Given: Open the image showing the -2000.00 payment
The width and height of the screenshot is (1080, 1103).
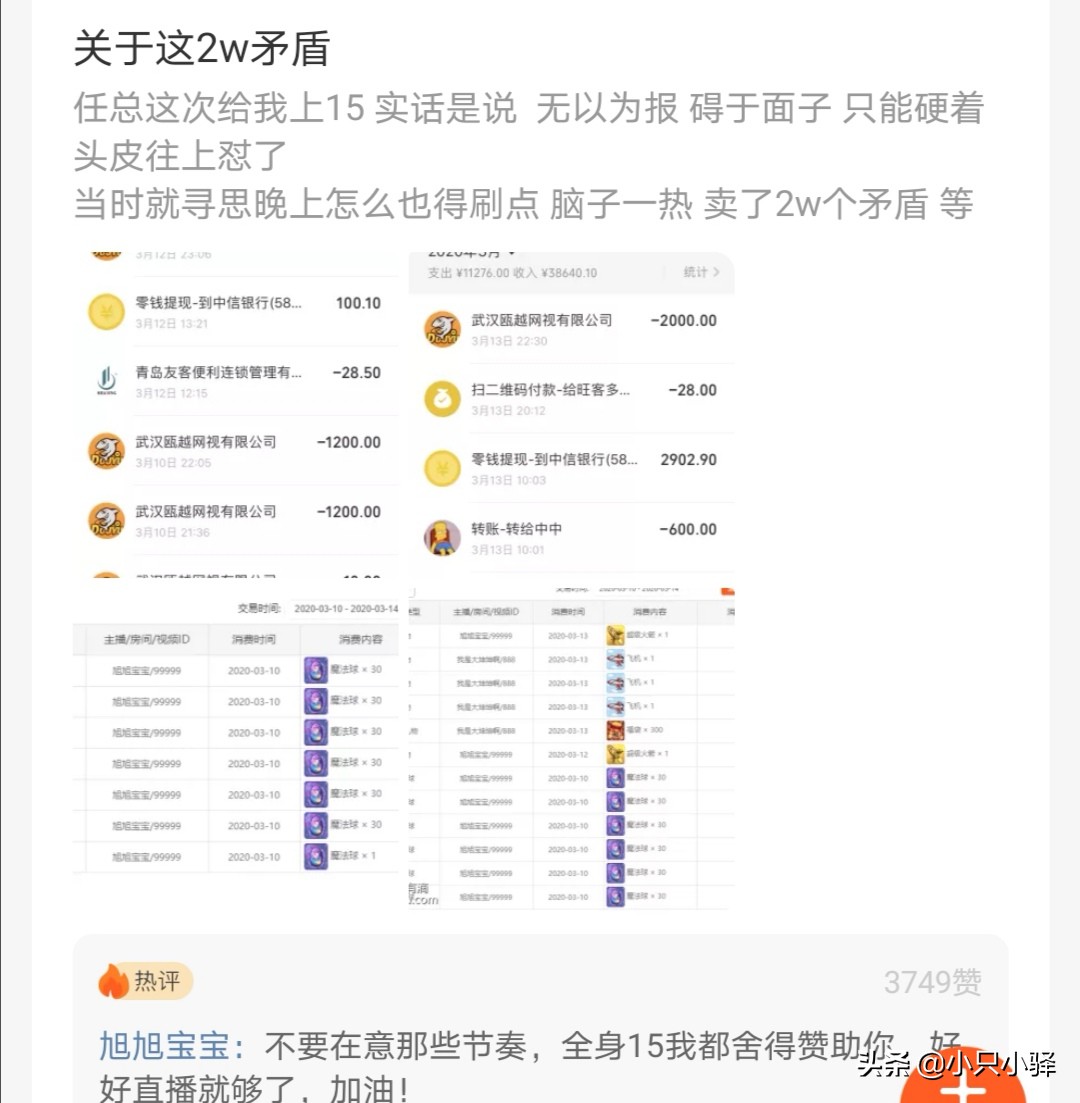Looking at the screenshot, I should point(571,414).
